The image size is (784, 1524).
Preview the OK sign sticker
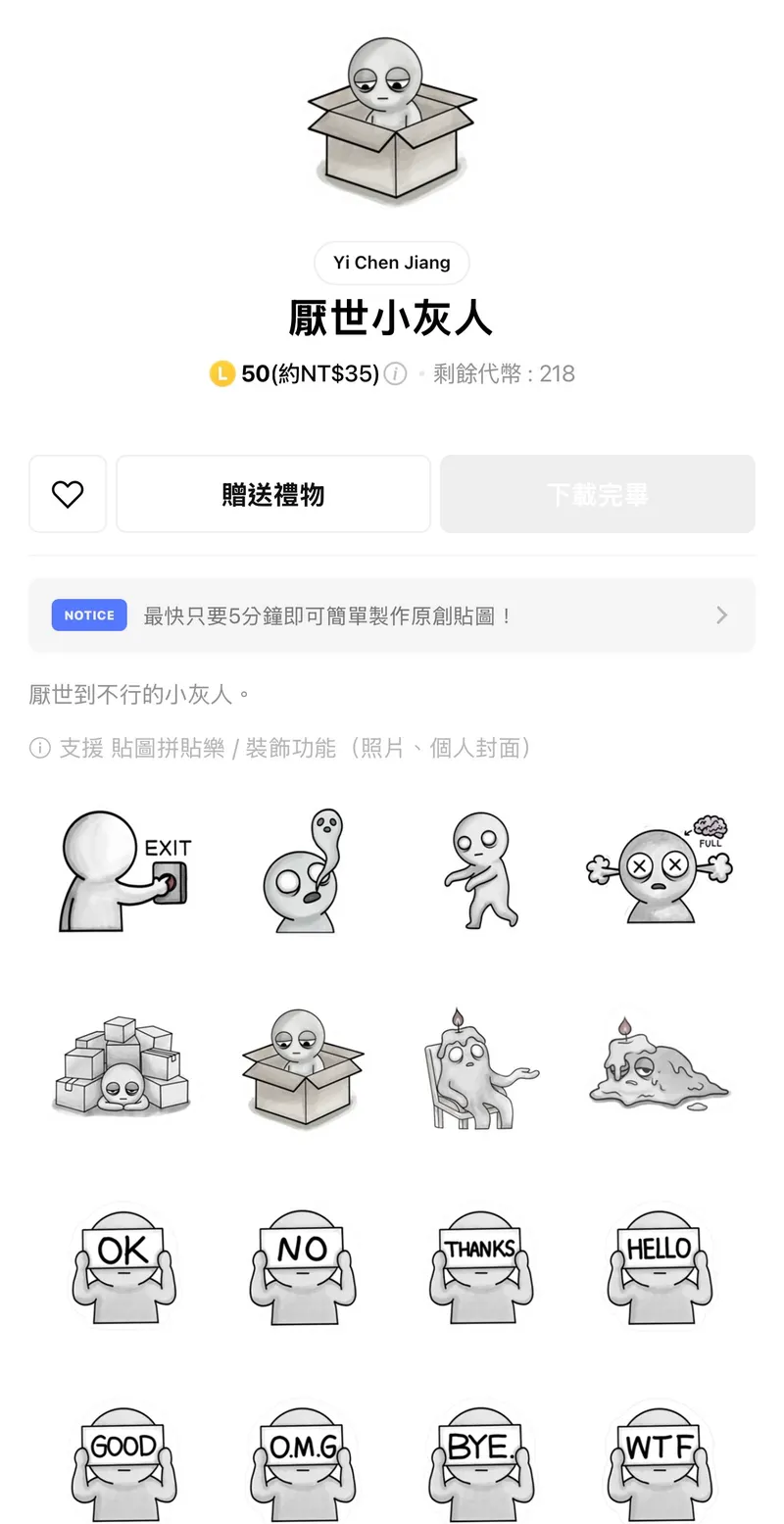123,1266
